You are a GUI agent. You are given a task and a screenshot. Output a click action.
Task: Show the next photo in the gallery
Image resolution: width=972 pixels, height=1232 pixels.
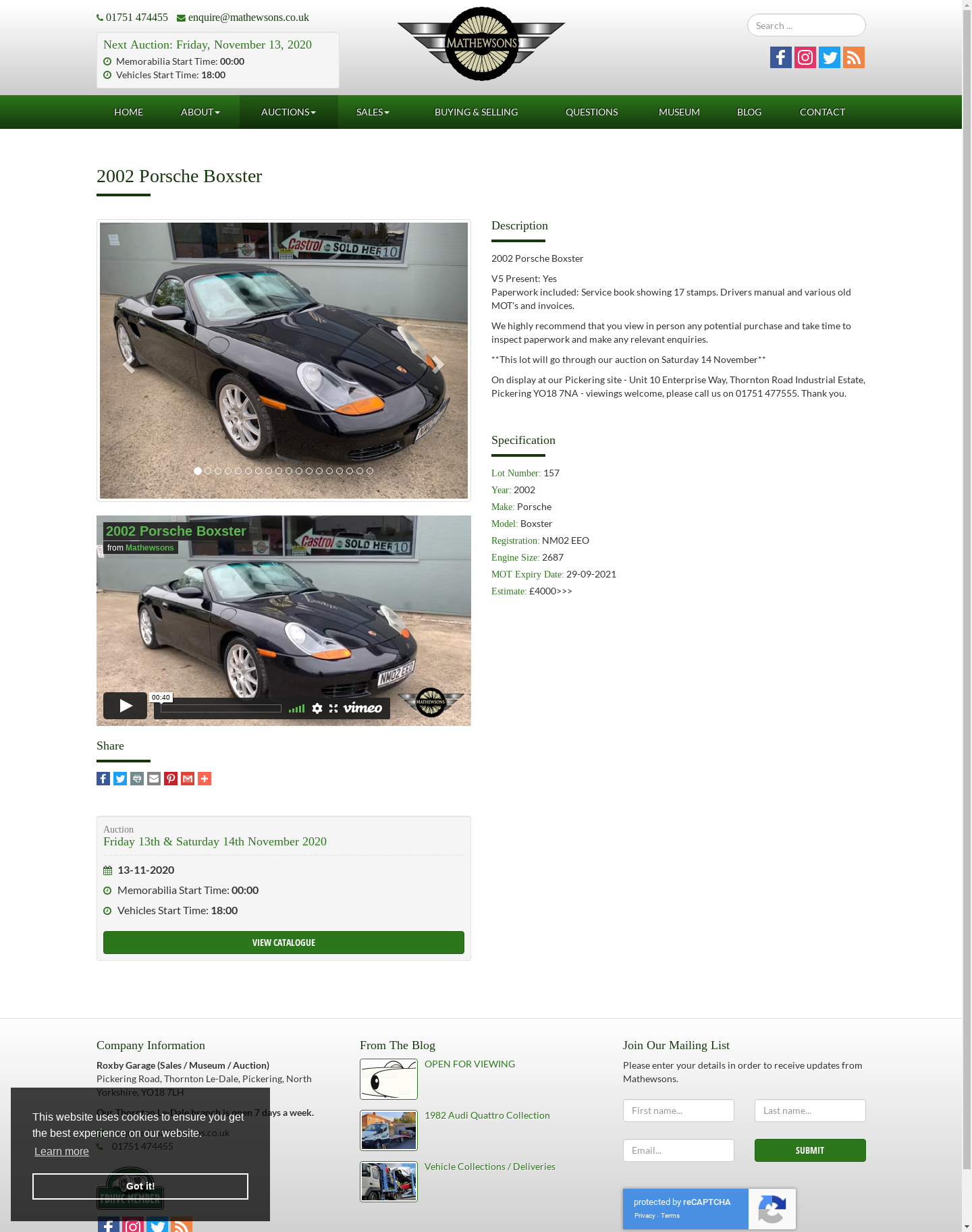point(437,364)
